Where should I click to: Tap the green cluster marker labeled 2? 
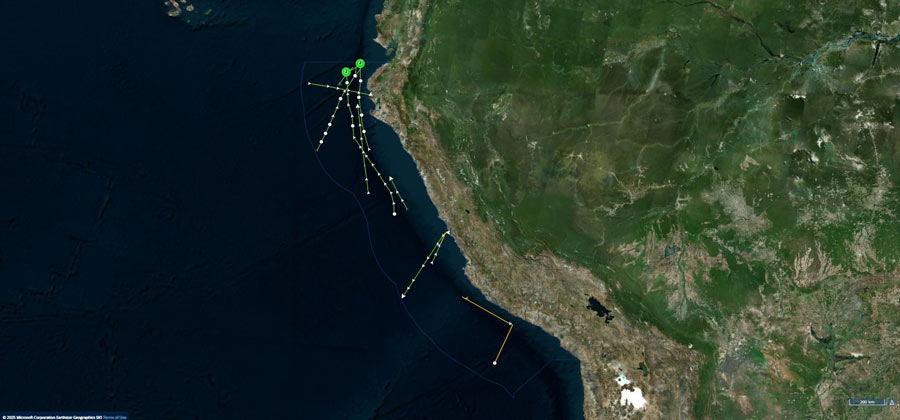click(346, 72)
